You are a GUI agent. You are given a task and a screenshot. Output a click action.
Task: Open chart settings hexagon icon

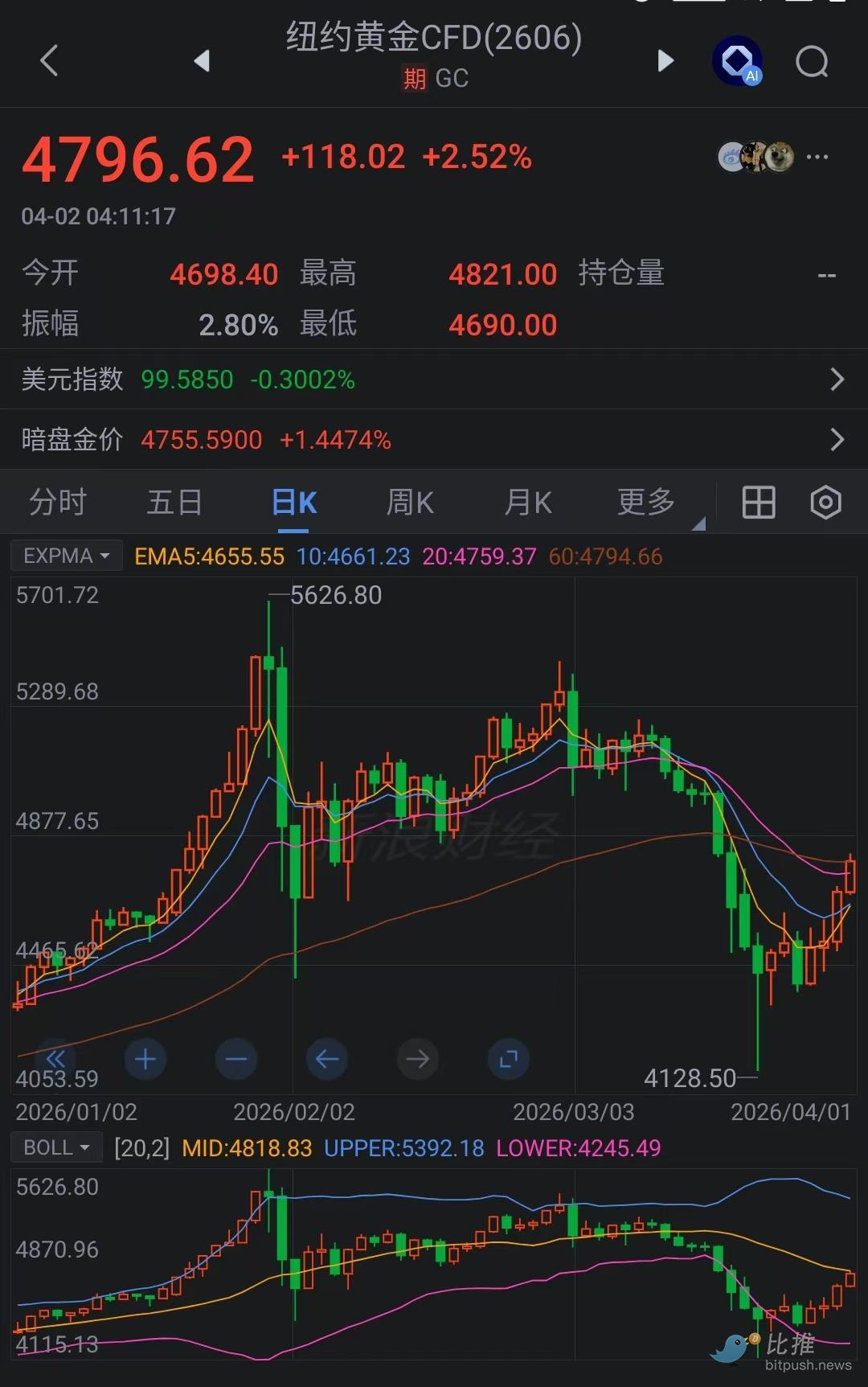pos(825,503)
